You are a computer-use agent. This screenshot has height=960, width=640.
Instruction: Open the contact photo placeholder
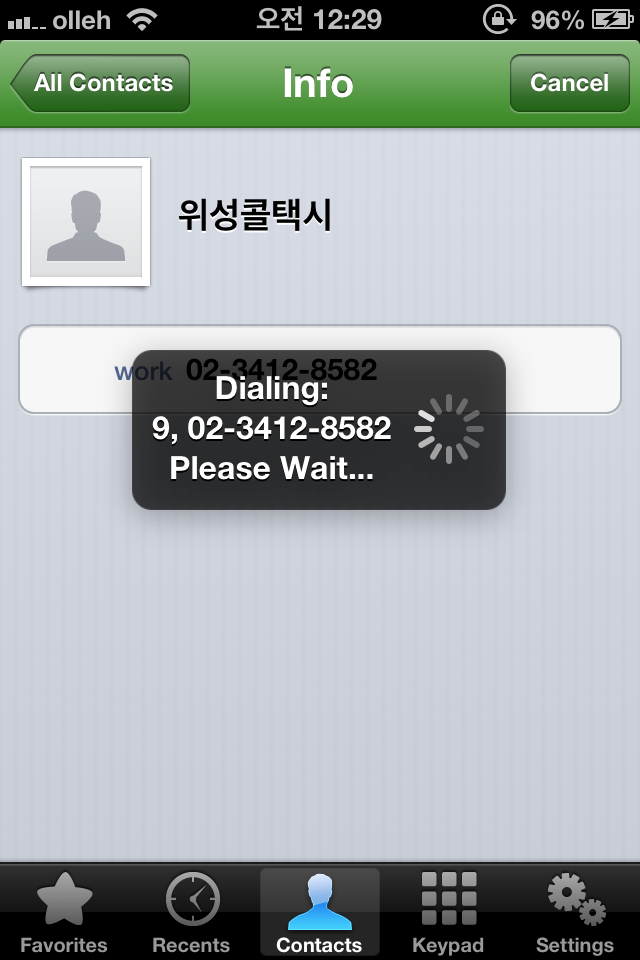86,222
